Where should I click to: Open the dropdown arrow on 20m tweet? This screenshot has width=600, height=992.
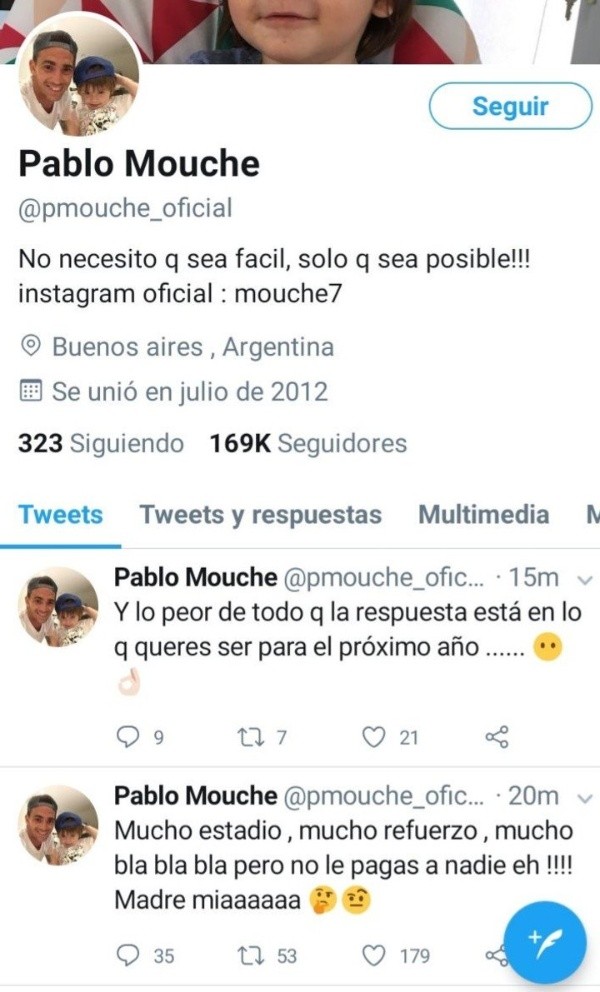580,797
